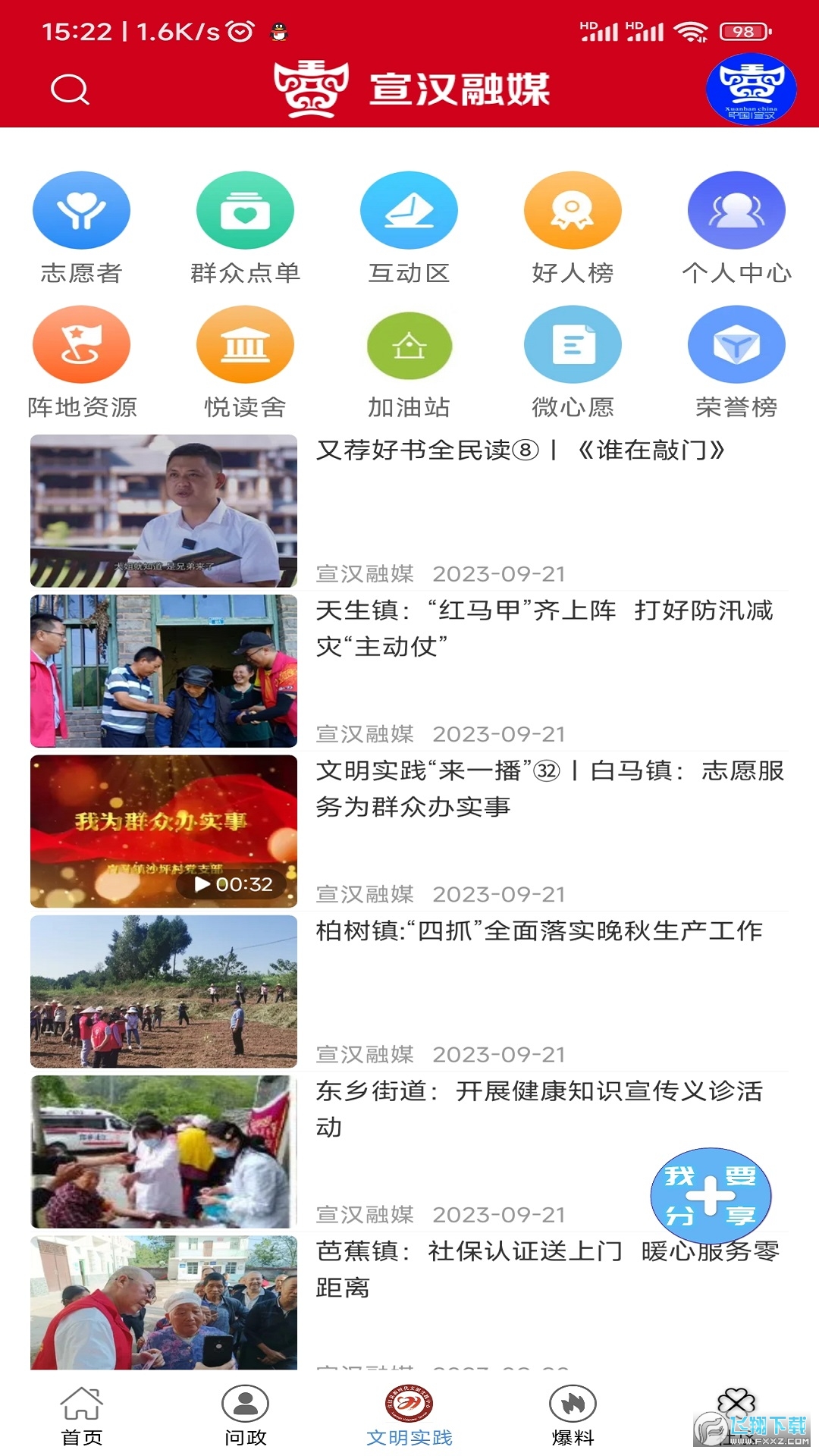Tap the search magnifier icon
The height and width of the screenshot is (1456, 819).
69,89
